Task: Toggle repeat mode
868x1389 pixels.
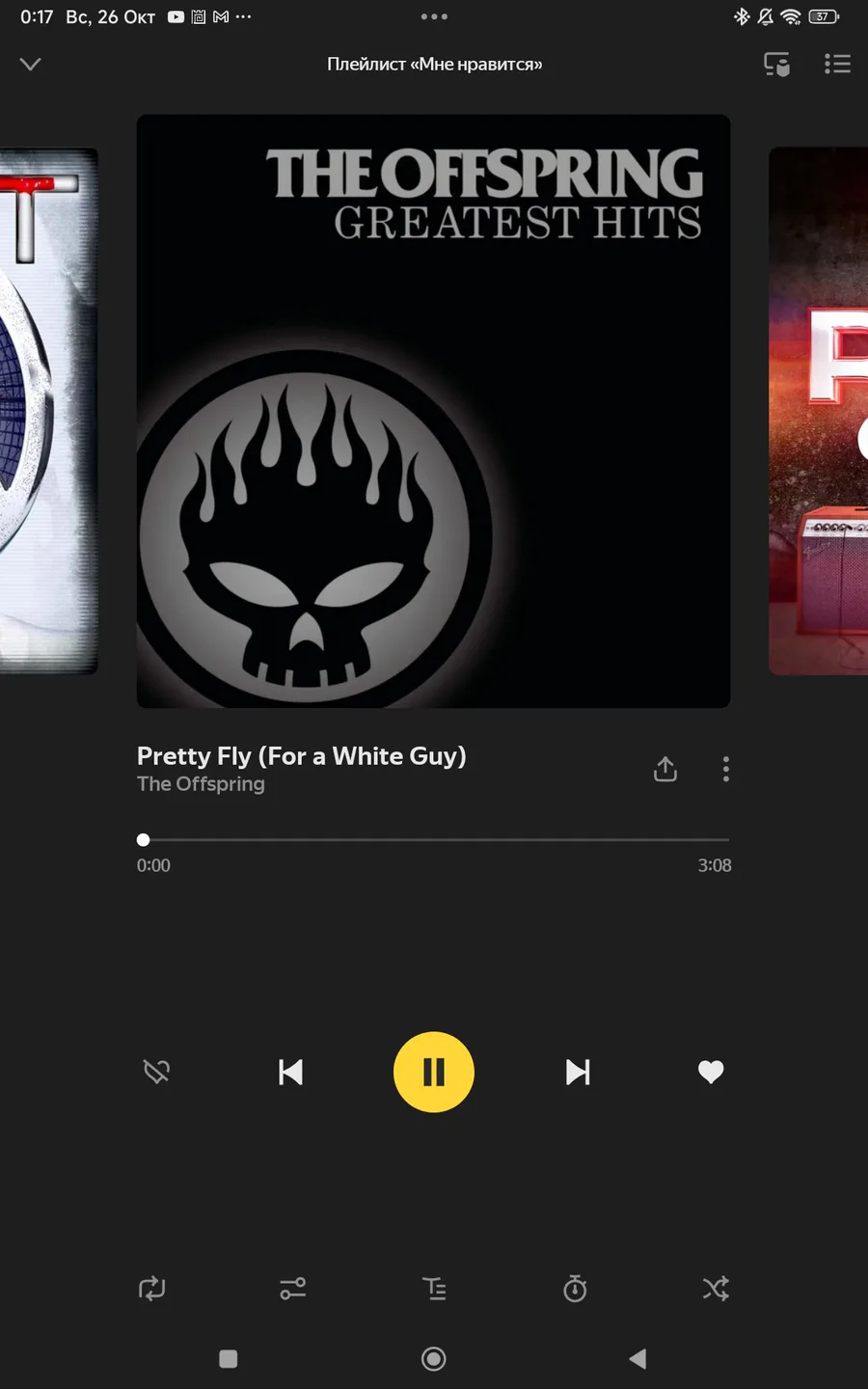Action: [152, 1289]
